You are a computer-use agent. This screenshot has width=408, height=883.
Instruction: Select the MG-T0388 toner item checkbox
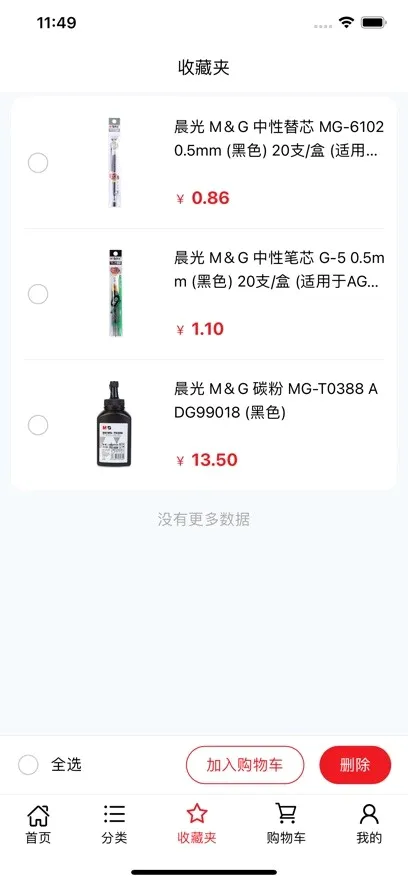[38, 425]
